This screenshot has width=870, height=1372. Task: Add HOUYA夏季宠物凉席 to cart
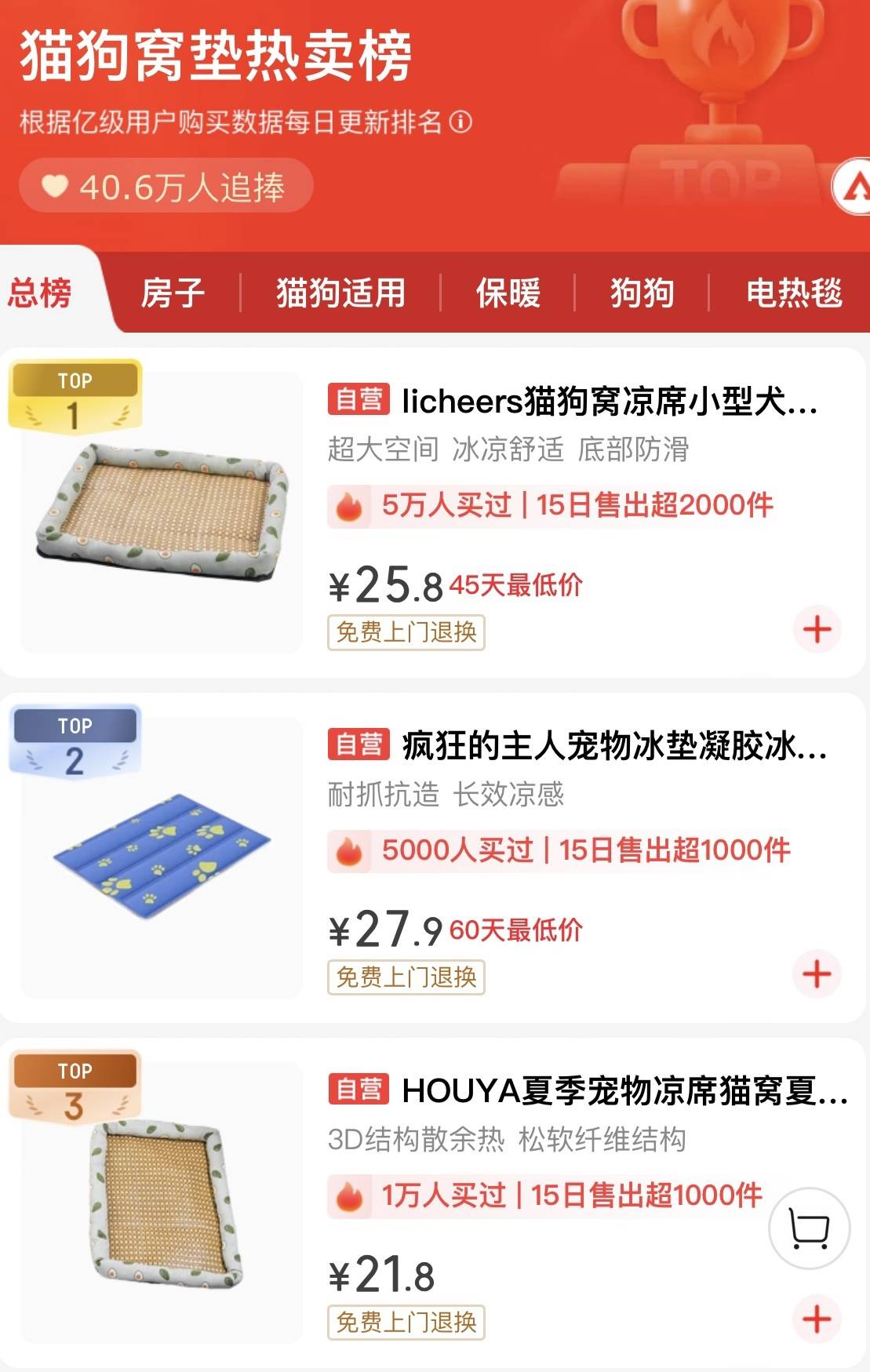tap(817, 1319)
